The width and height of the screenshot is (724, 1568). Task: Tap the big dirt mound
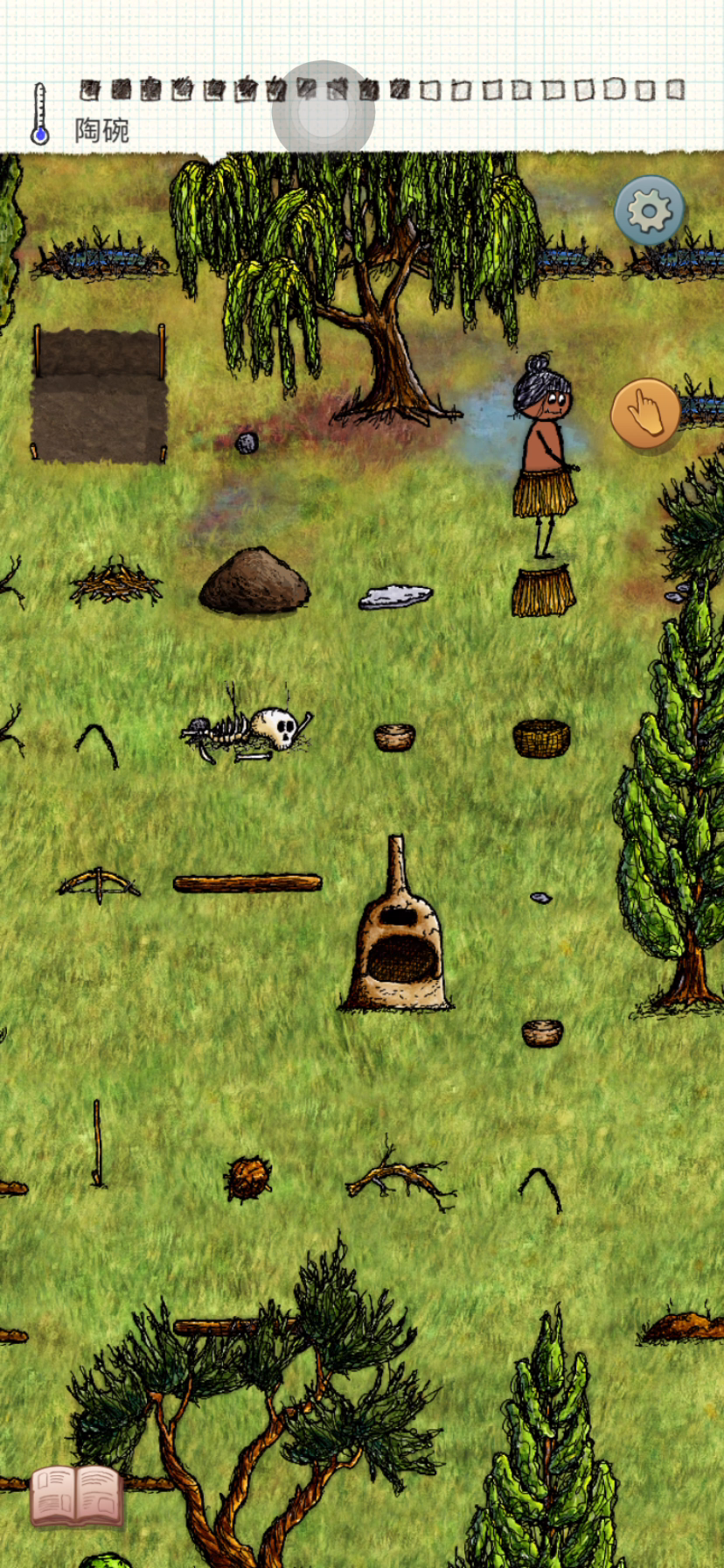point(254,581)
